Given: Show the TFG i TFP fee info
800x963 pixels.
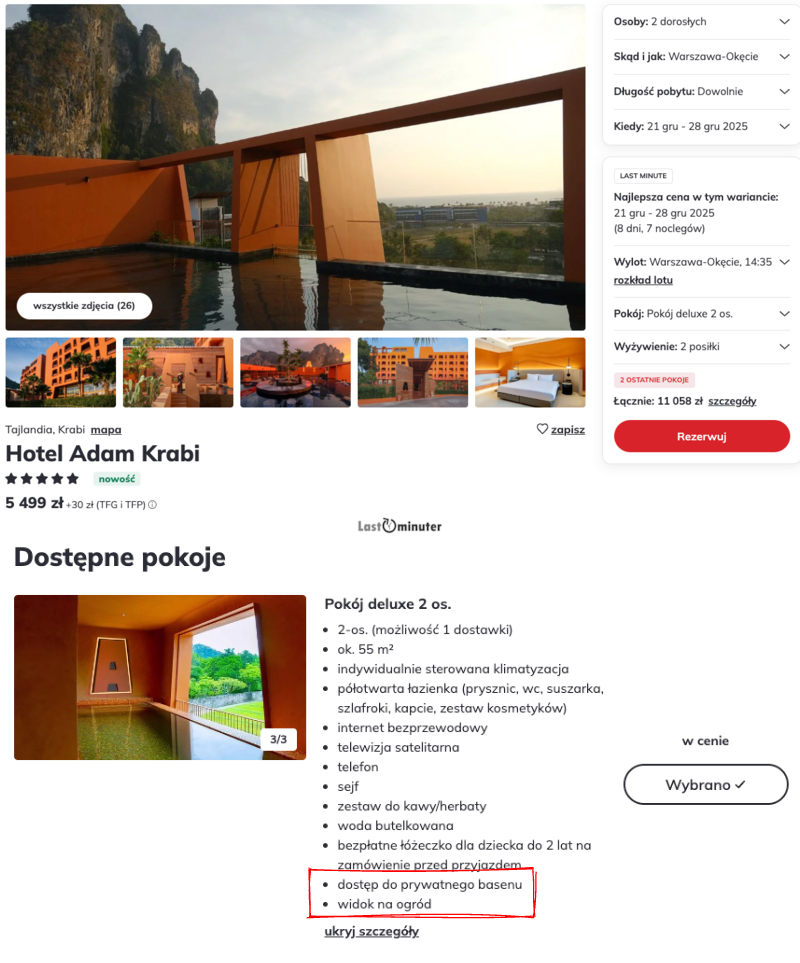Looking at the screenshot, I should coord(153,505).
